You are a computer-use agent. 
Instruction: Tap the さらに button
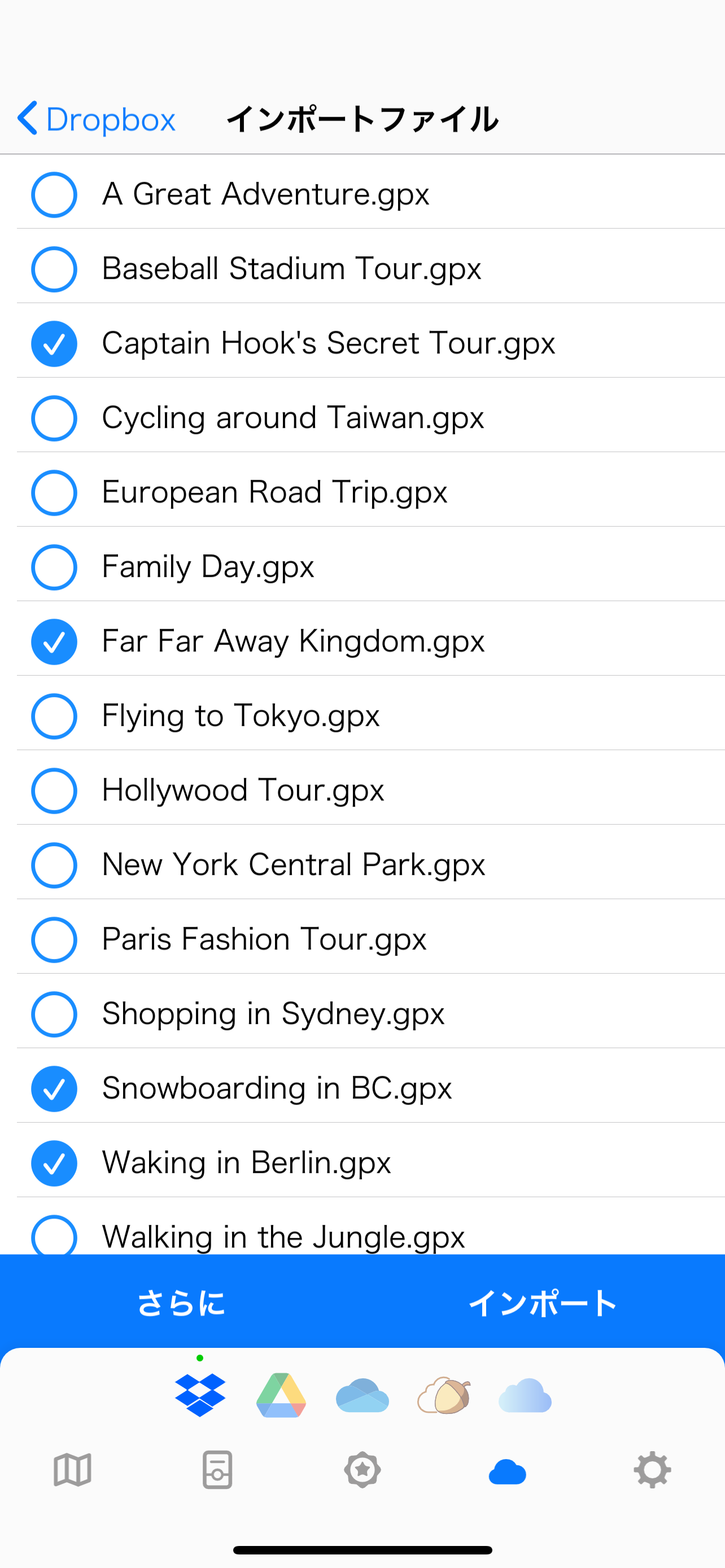pos(181,1303)
